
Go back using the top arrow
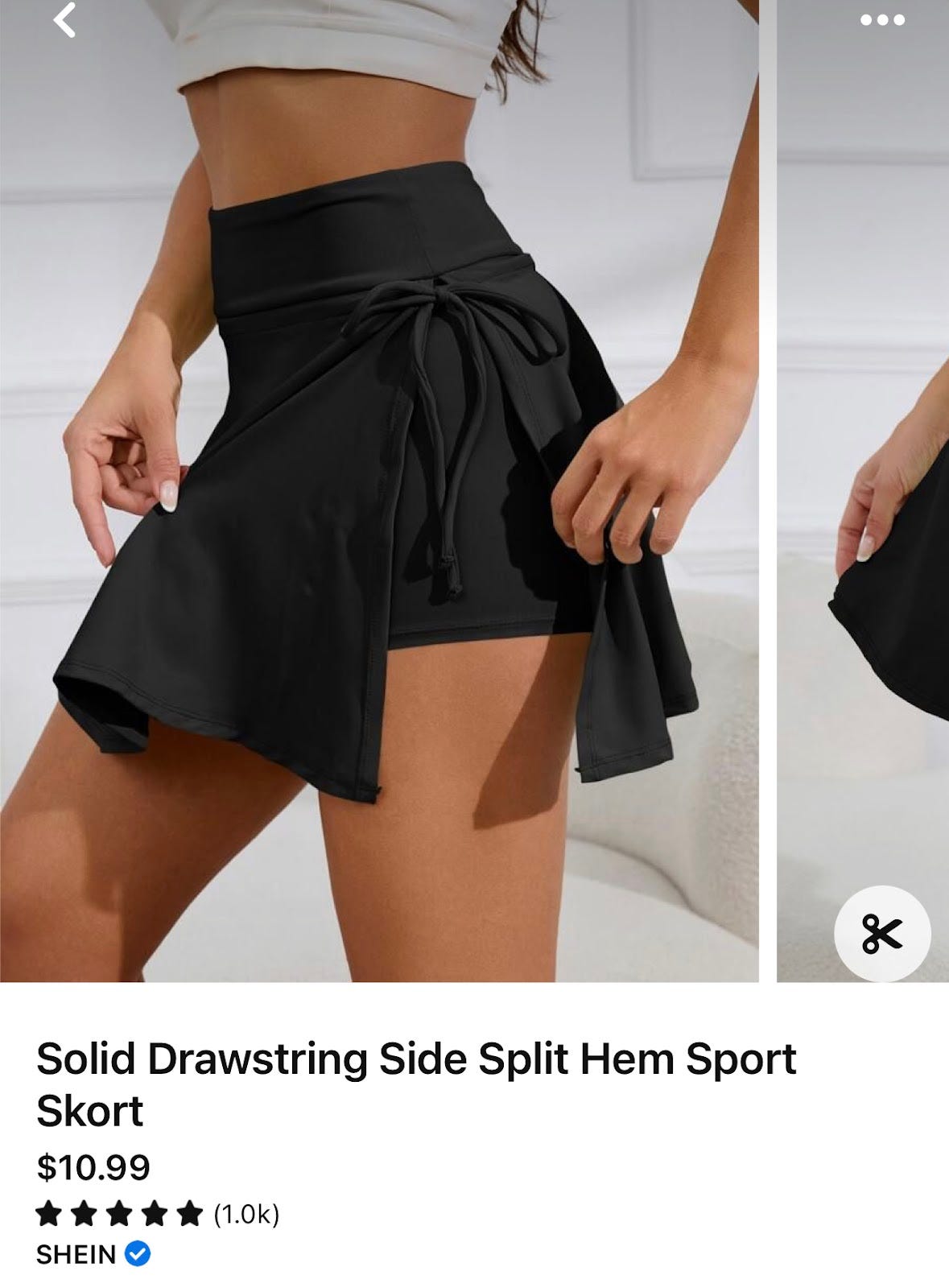tap(64, 20)
